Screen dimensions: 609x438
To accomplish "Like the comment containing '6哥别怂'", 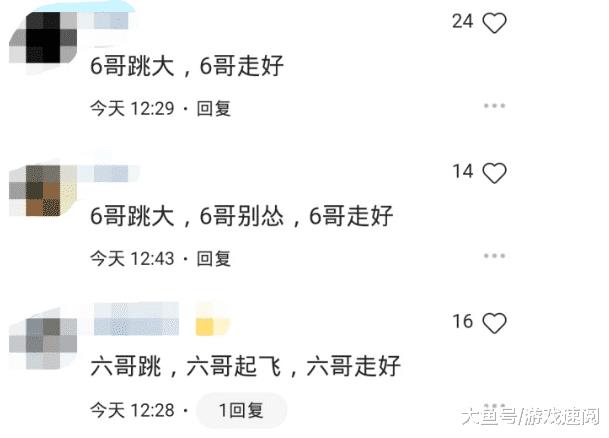I will tap(494, 172).
